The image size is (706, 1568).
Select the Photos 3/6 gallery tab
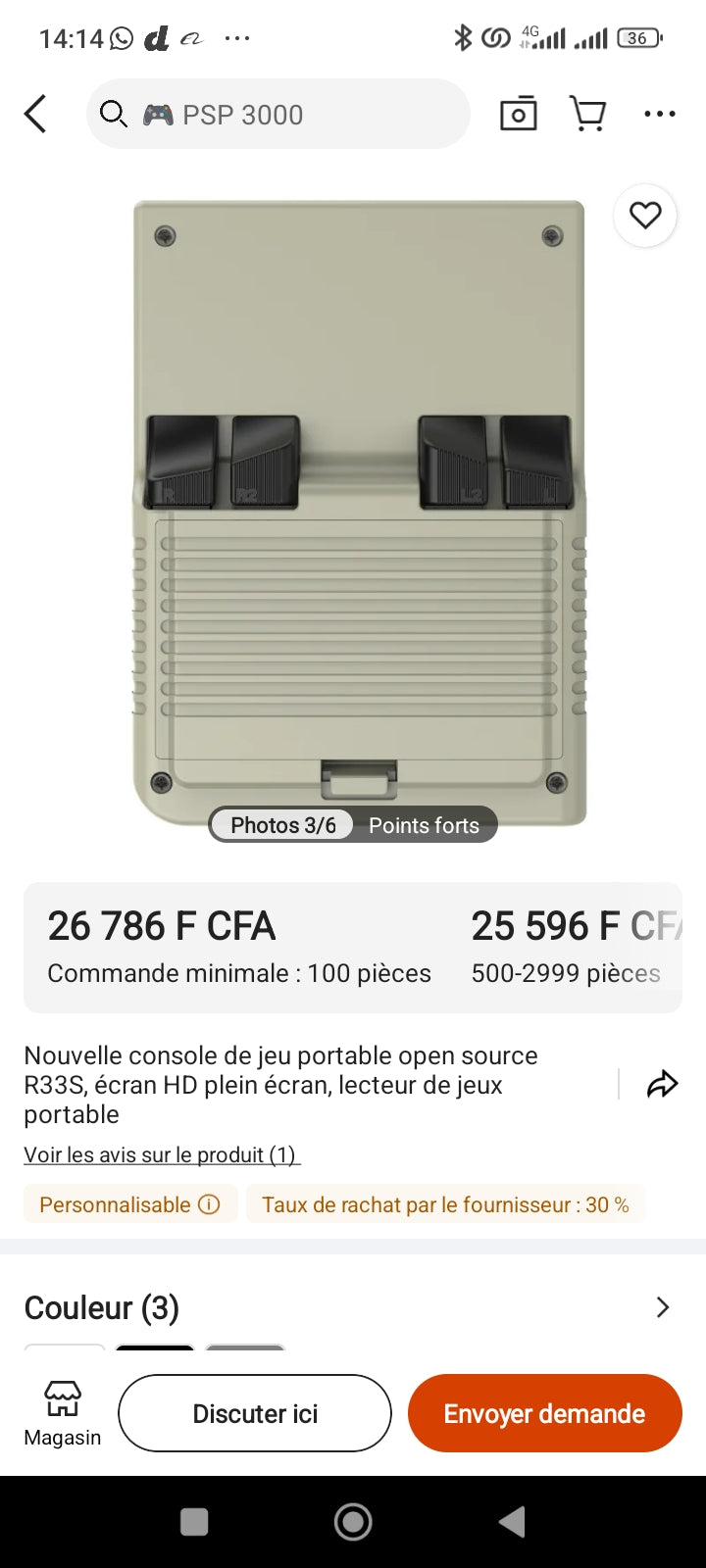[282, 825]
